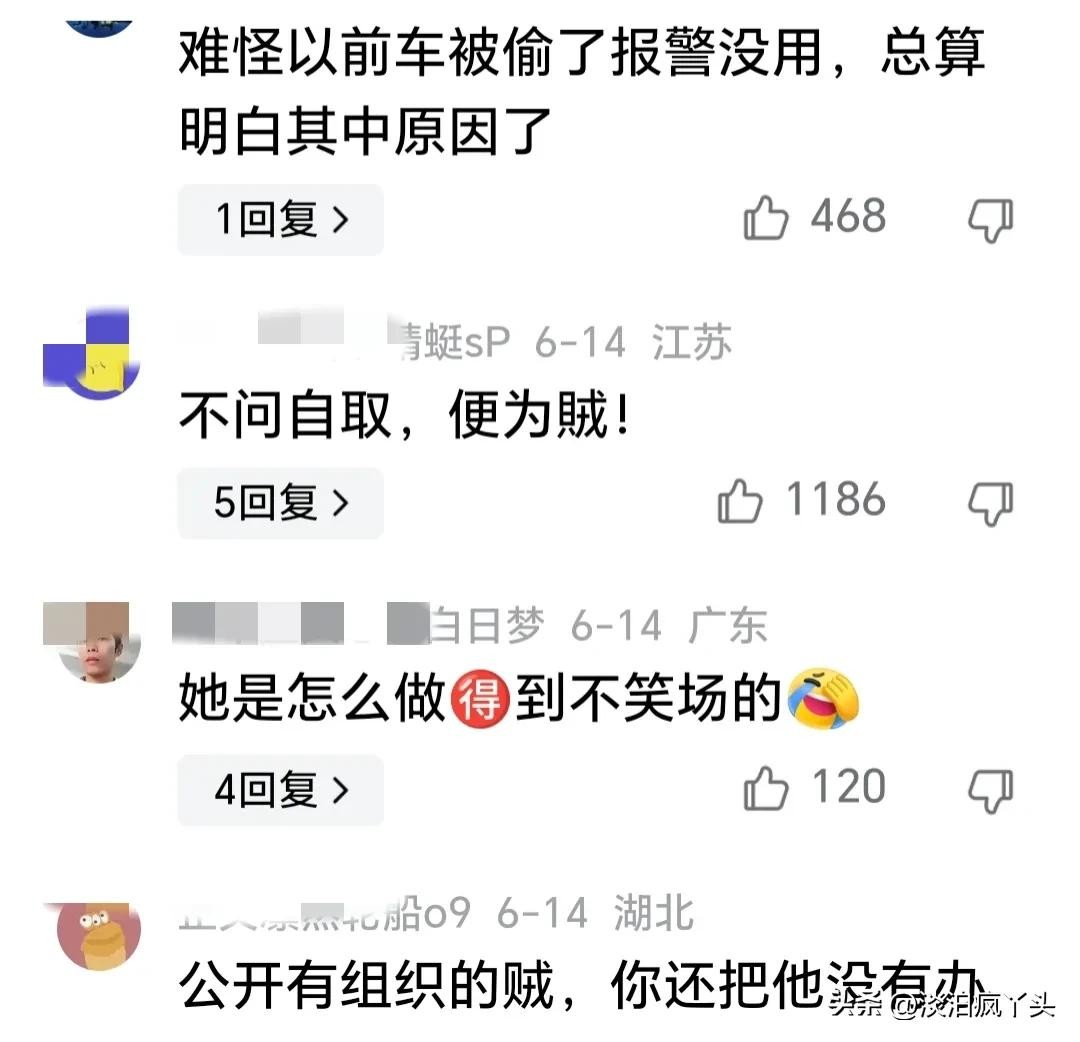The image size is (1080, 1042).
Task: Dislike the 不问自取，便为贼 comment
Action: 990,503
